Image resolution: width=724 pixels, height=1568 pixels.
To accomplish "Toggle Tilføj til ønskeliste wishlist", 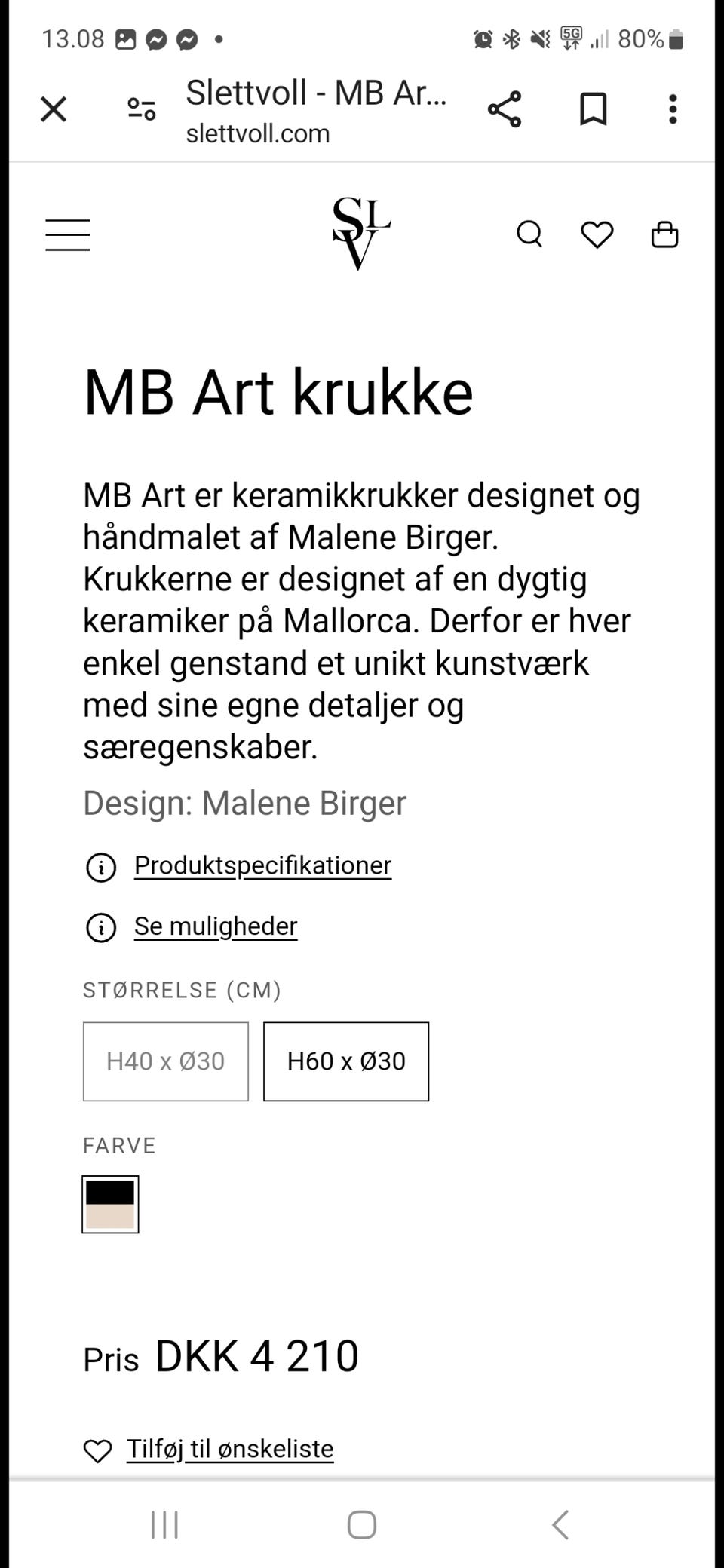I will coord(231,1448).
